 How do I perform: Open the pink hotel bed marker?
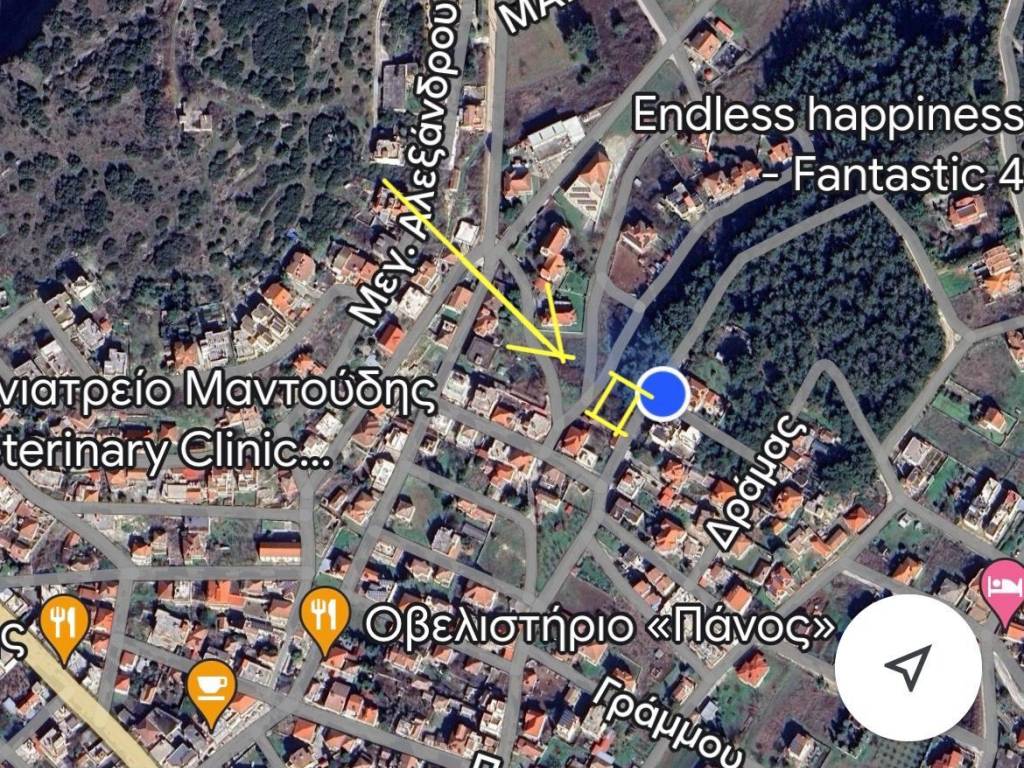point(1003,588)
